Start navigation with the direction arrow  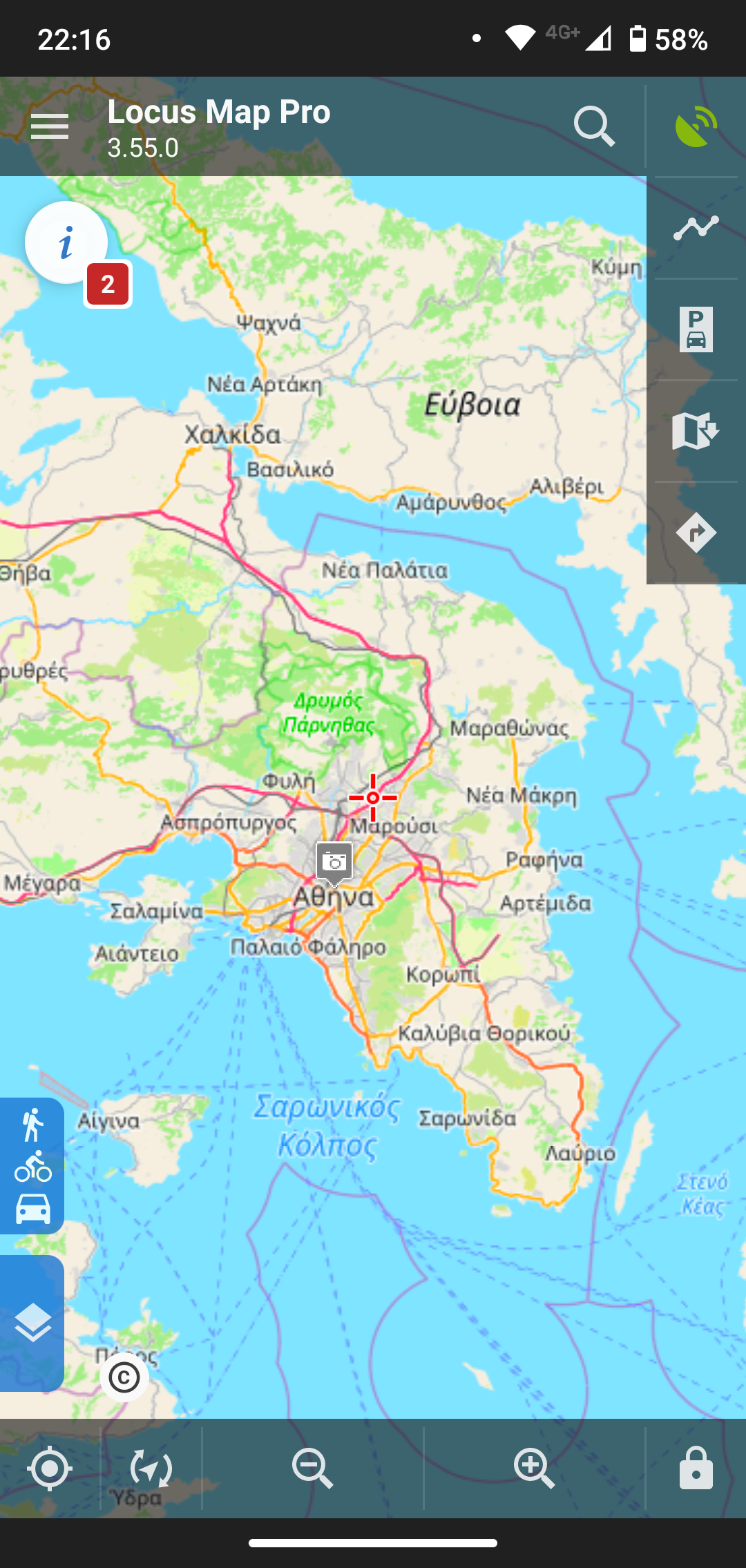696,533
